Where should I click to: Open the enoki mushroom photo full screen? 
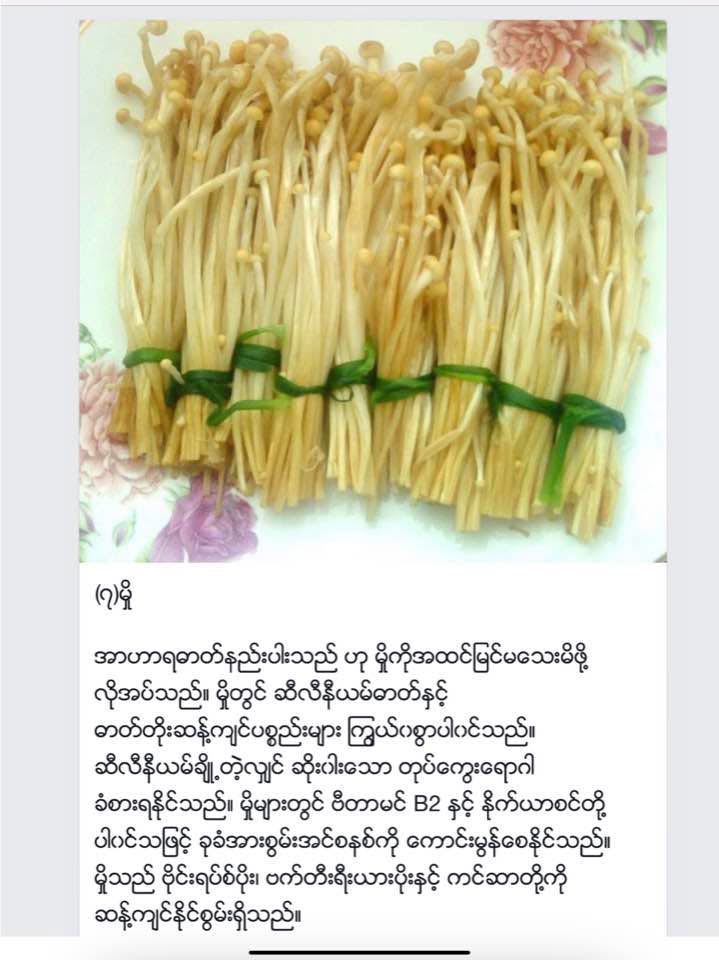click(x=373, y=290)
